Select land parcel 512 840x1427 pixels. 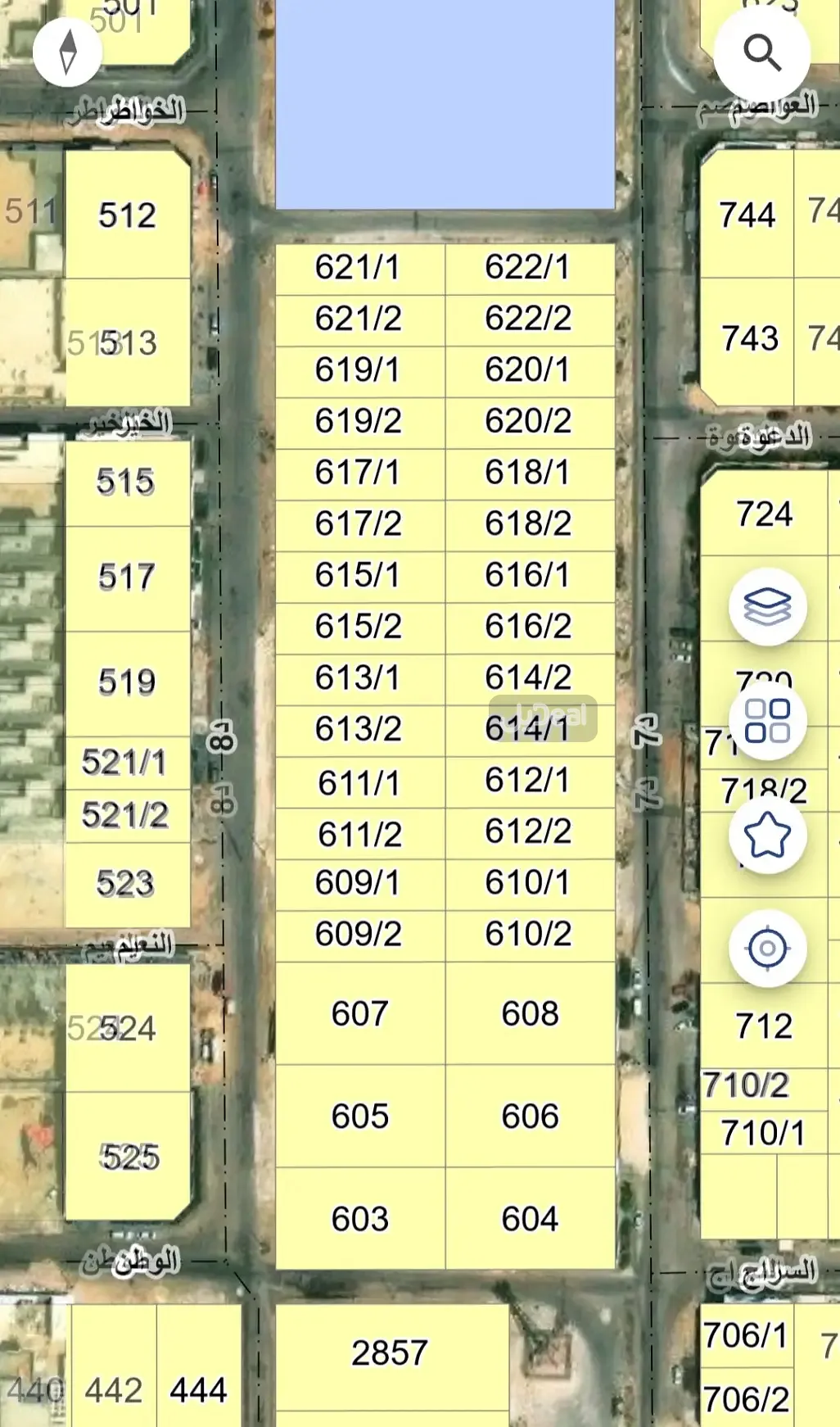128,215
